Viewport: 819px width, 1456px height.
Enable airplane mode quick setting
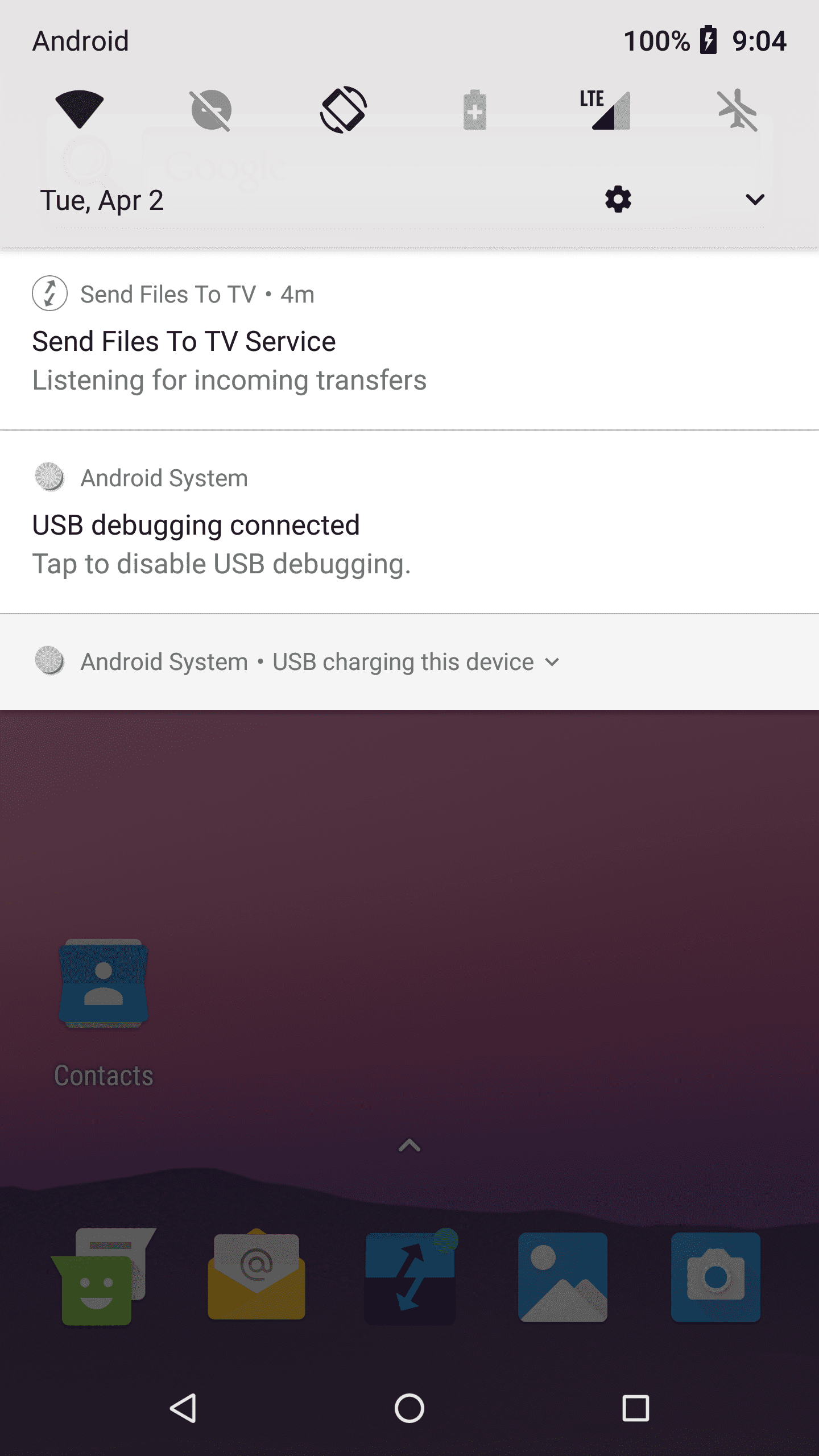[x=738, y=110]
